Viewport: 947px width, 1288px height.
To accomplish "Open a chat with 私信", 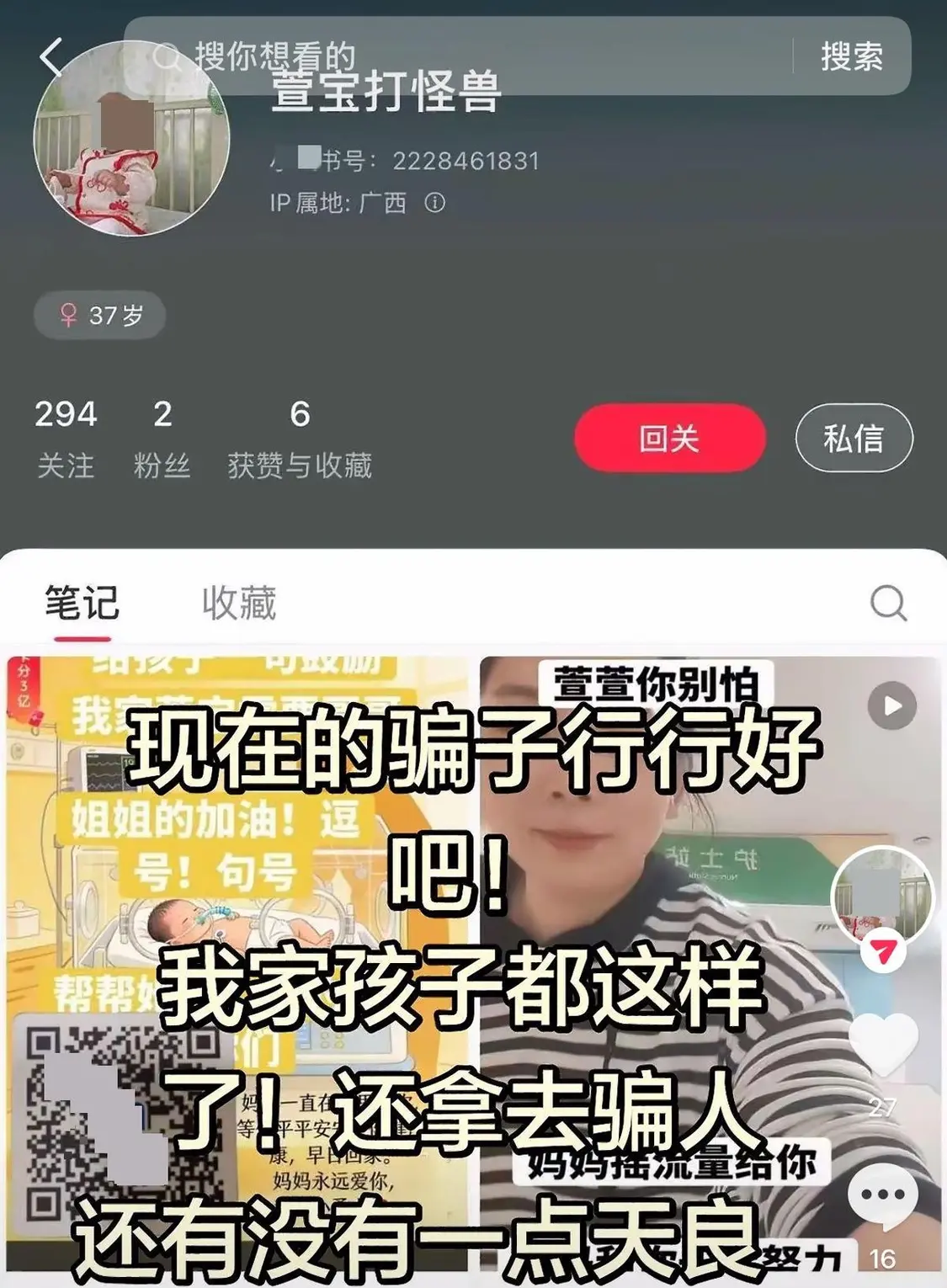I will (x=853, y=436).
